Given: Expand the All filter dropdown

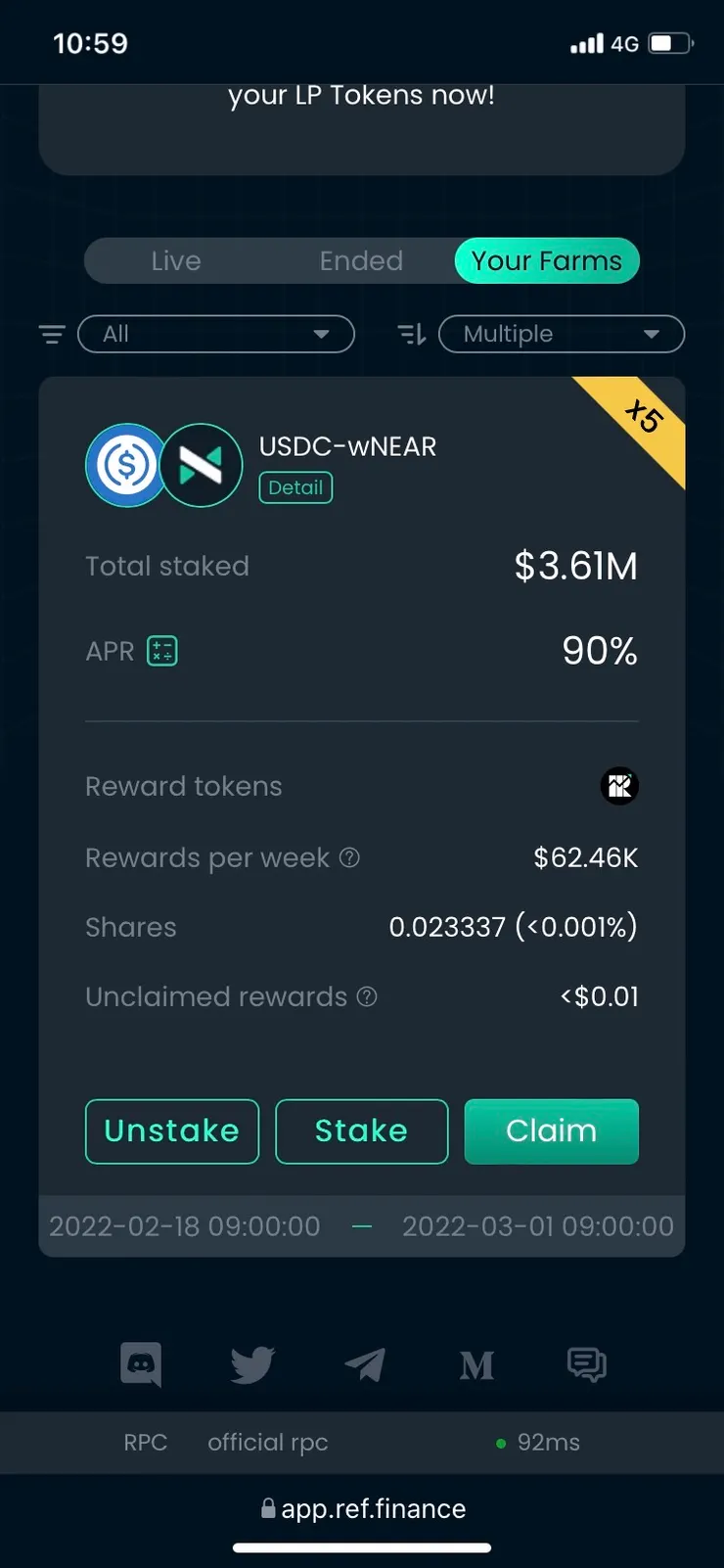Looking at the screenshot, I should [215, 334].
